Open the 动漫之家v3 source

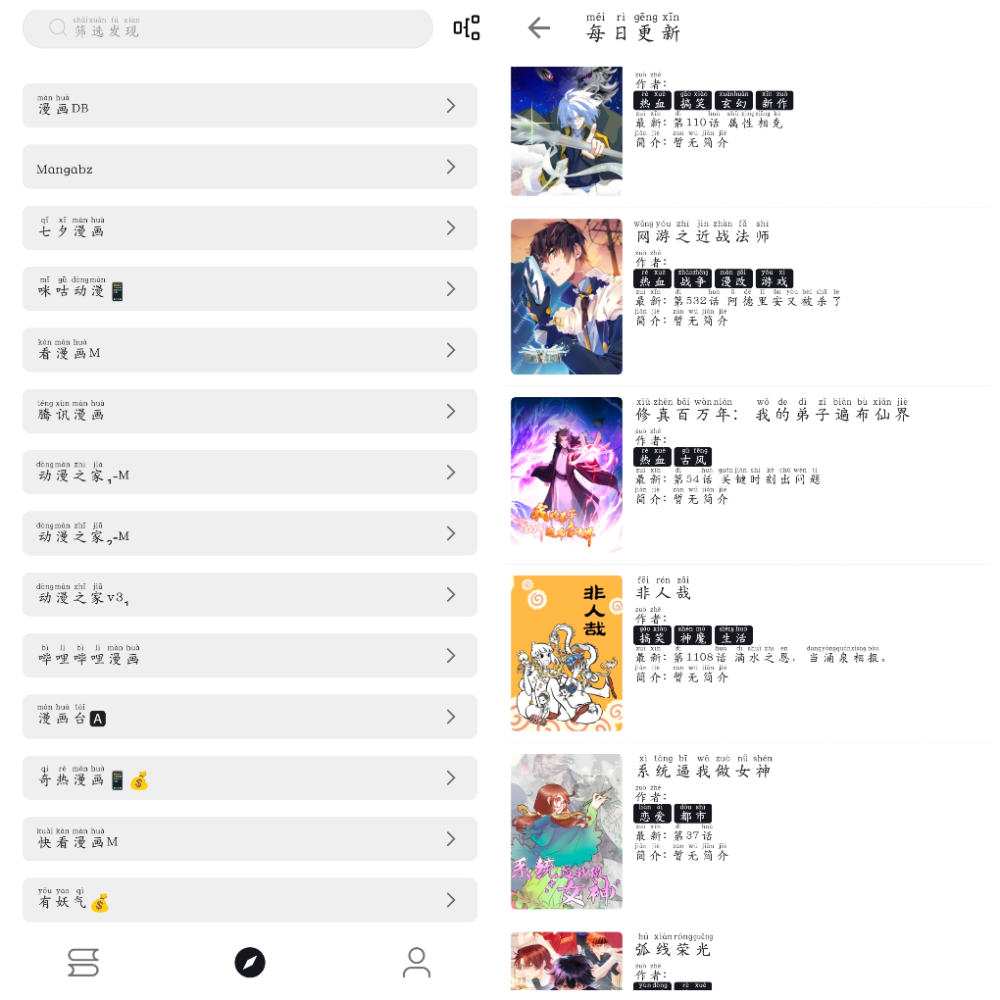click(249, 595)
